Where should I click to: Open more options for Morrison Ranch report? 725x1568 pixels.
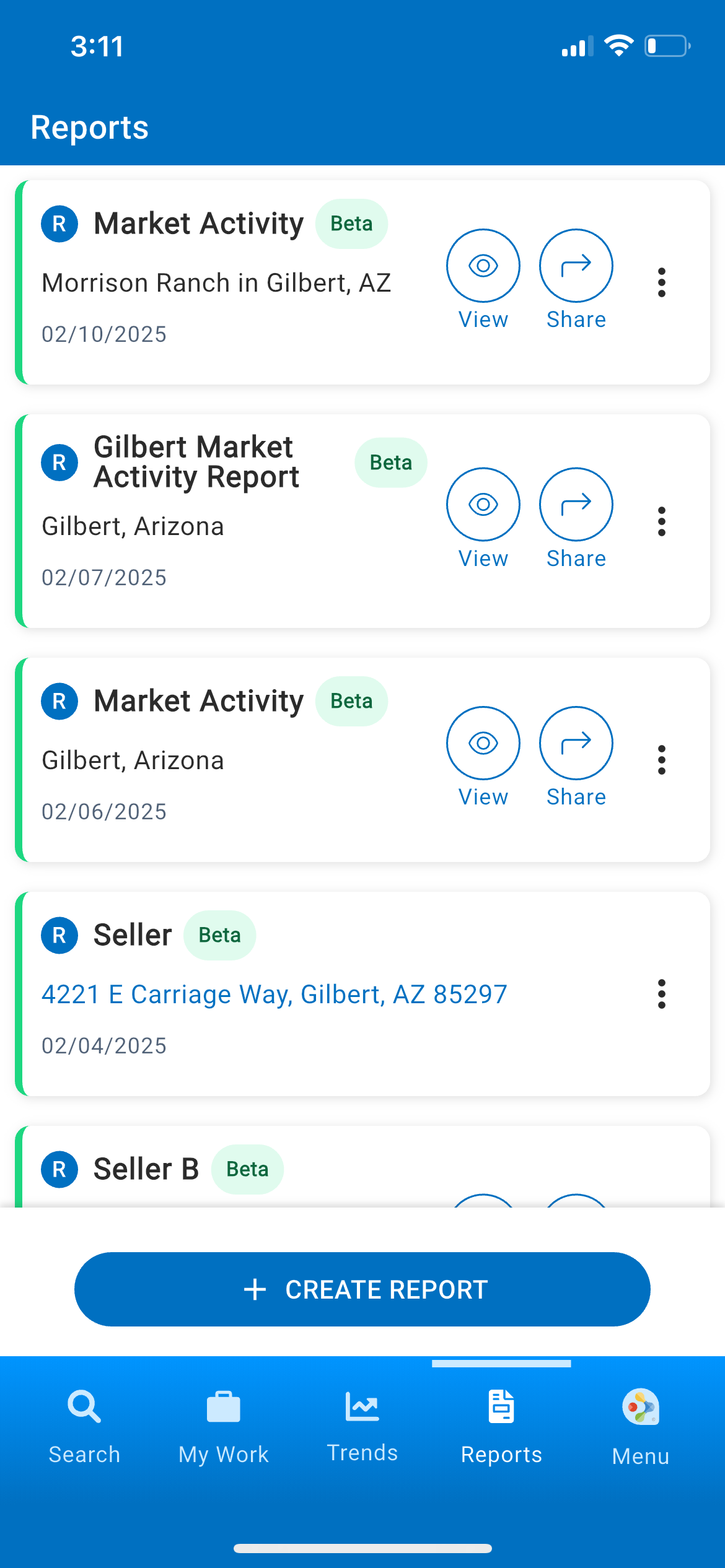click(x=662, y=282)
